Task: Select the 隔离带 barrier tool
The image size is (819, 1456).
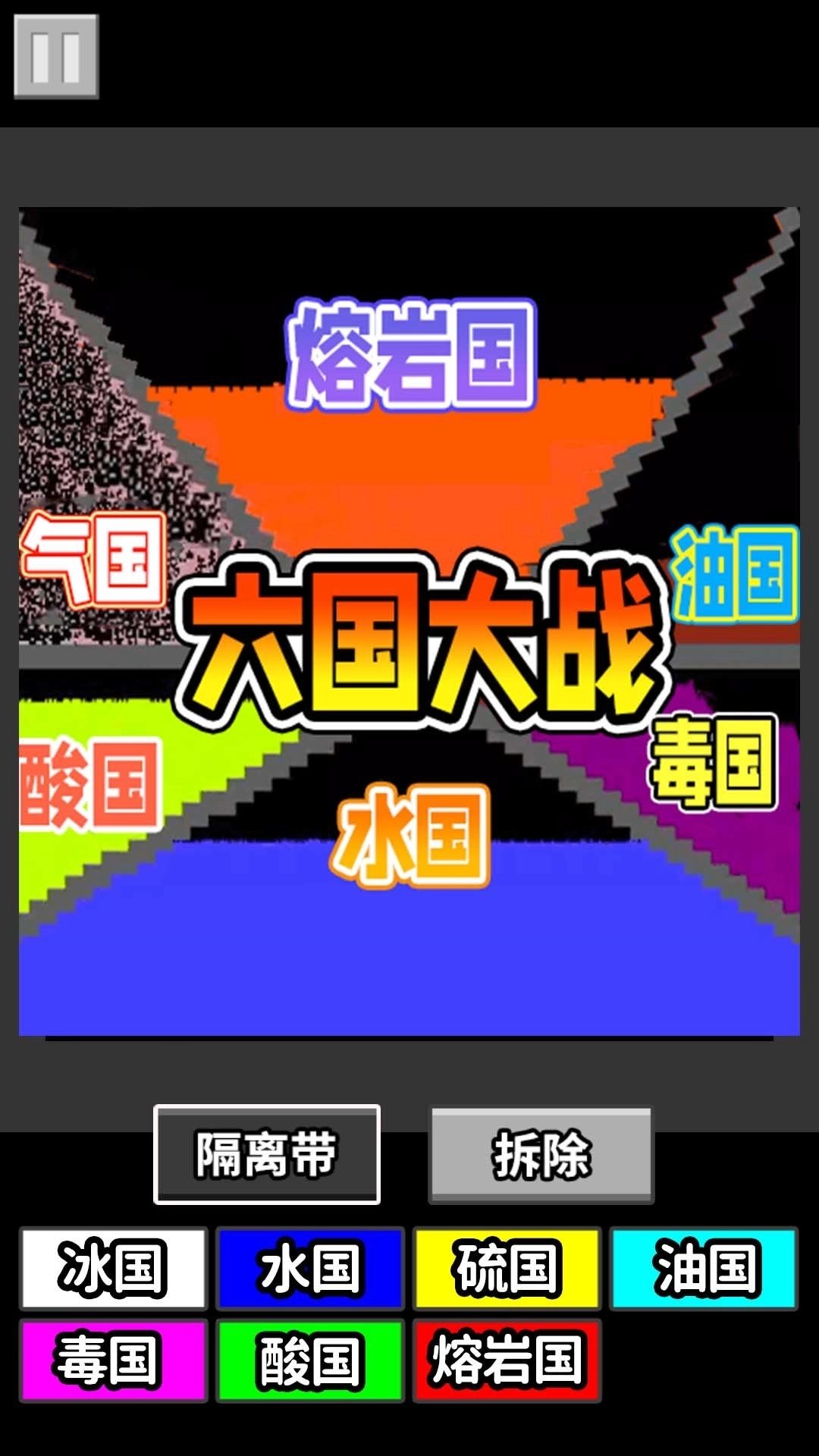Action: click(x=267, y=1154)
